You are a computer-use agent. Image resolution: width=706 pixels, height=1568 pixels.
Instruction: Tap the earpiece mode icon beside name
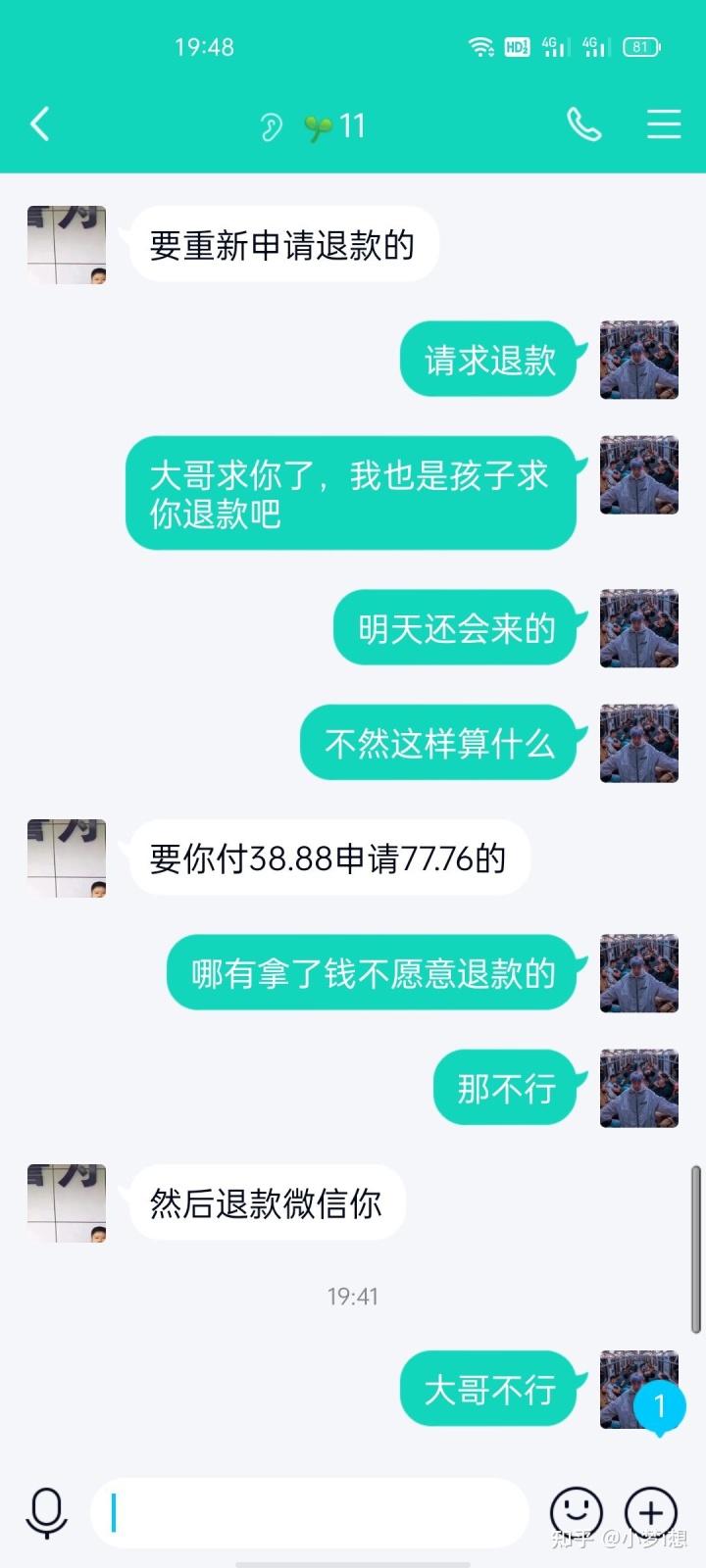(271, 126)
